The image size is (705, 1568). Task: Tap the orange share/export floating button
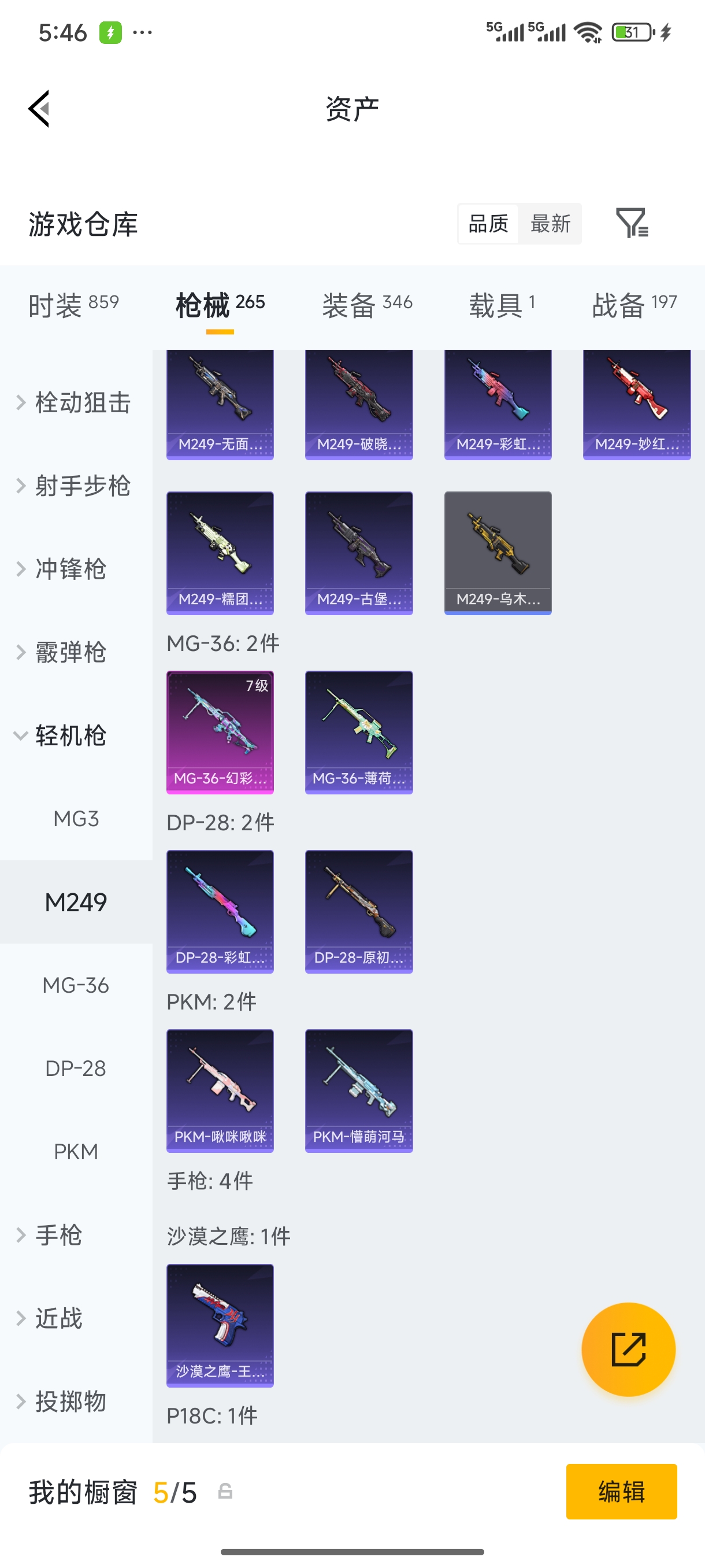click(628, 1349)
